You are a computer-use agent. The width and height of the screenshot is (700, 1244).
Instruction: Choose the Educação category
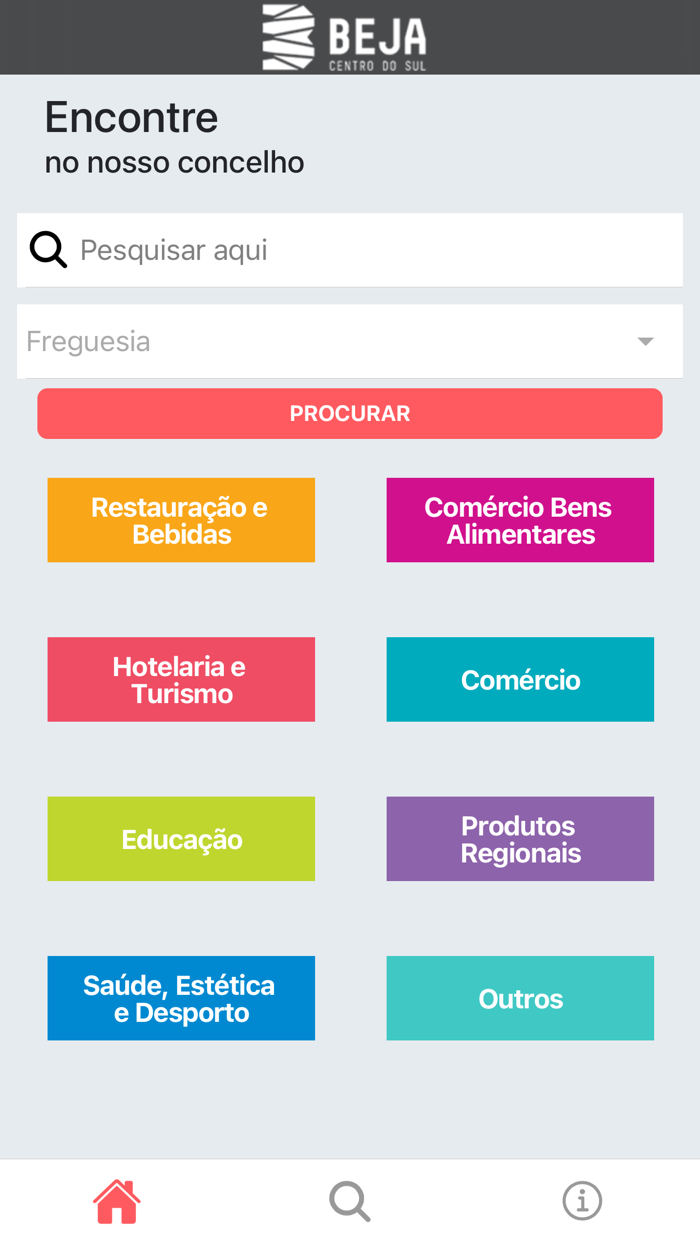tap(181, 839)
